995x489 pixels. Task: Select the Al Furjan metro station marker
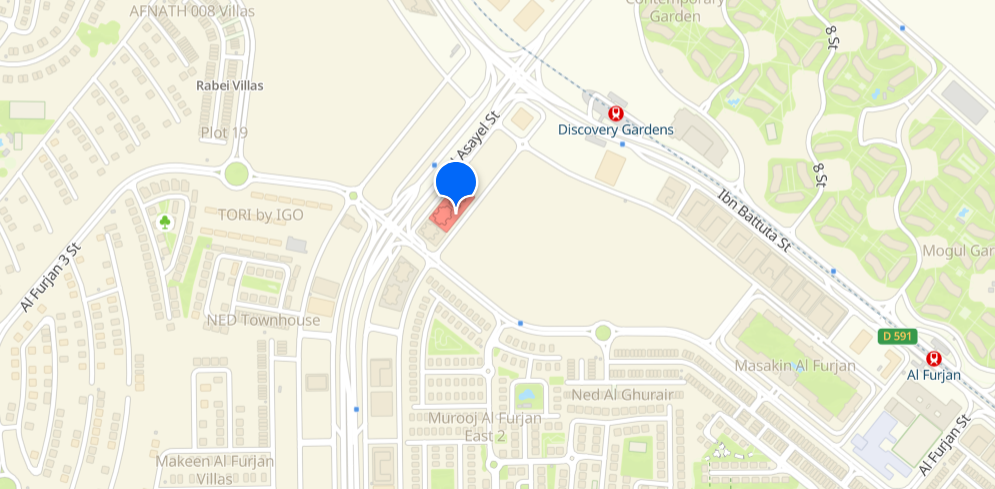(933, 358)
